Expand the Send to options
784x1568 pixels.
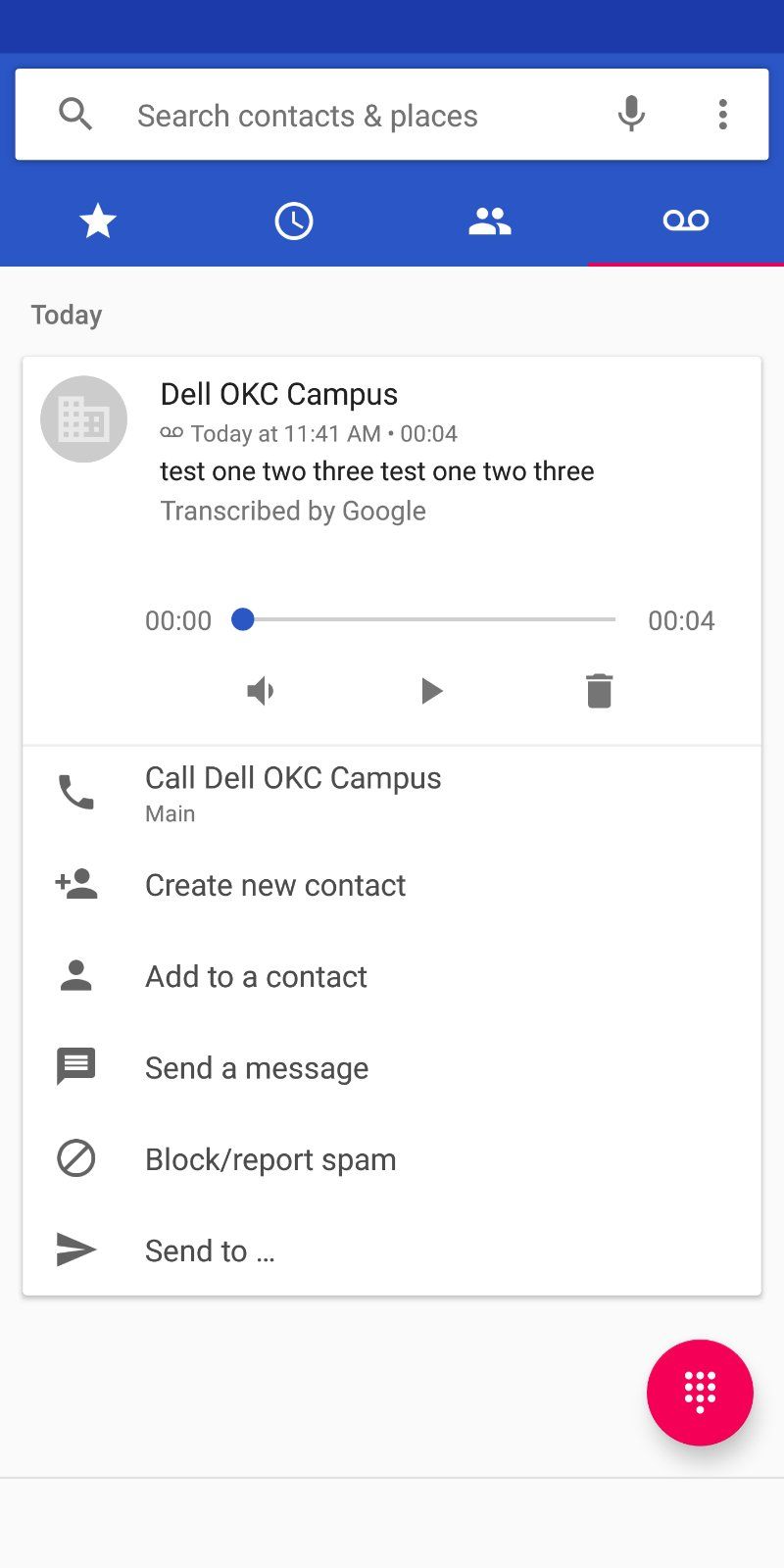point(210,1249)
